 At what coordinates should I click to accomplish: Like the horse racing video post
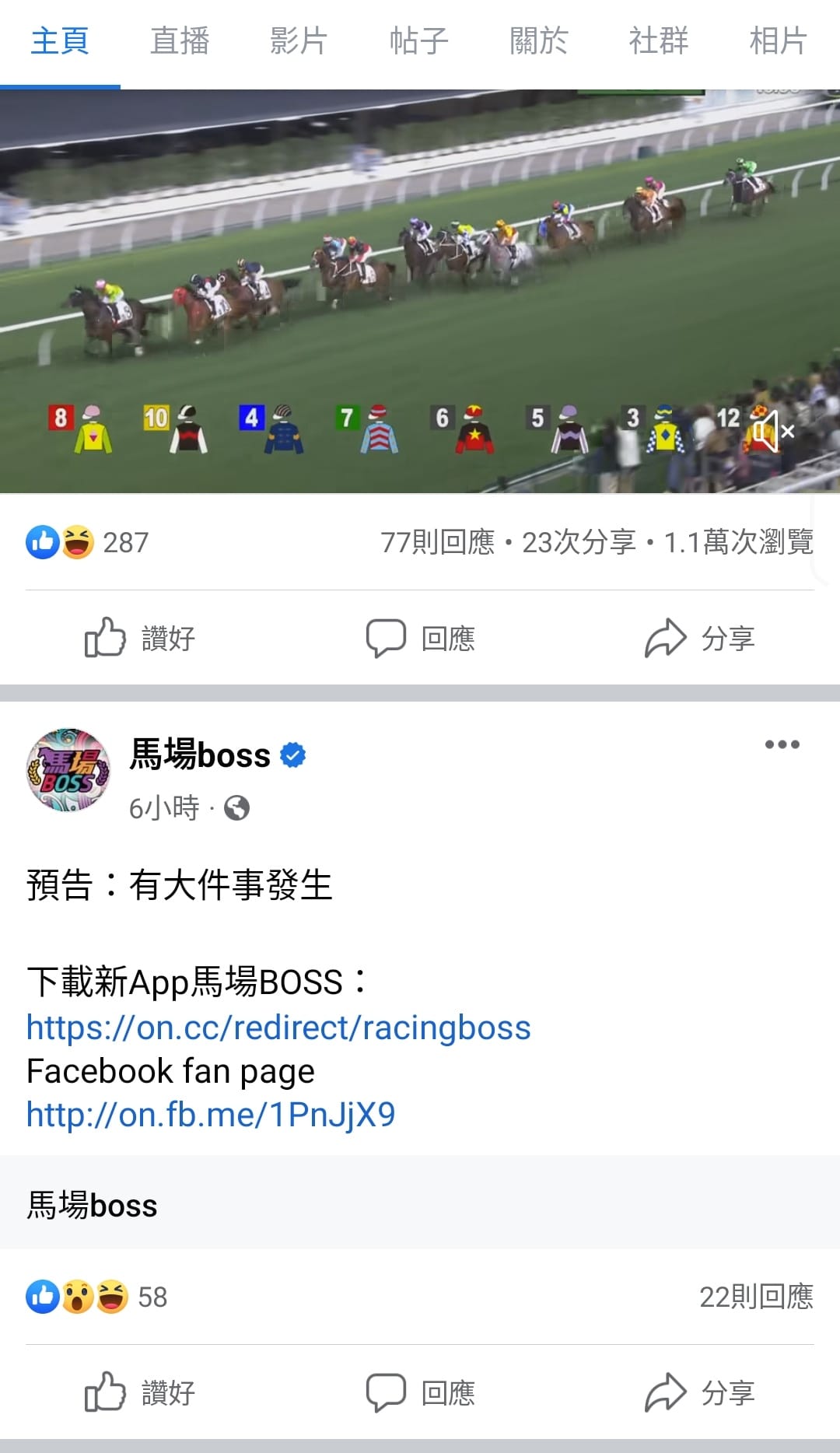pos(140,639)
